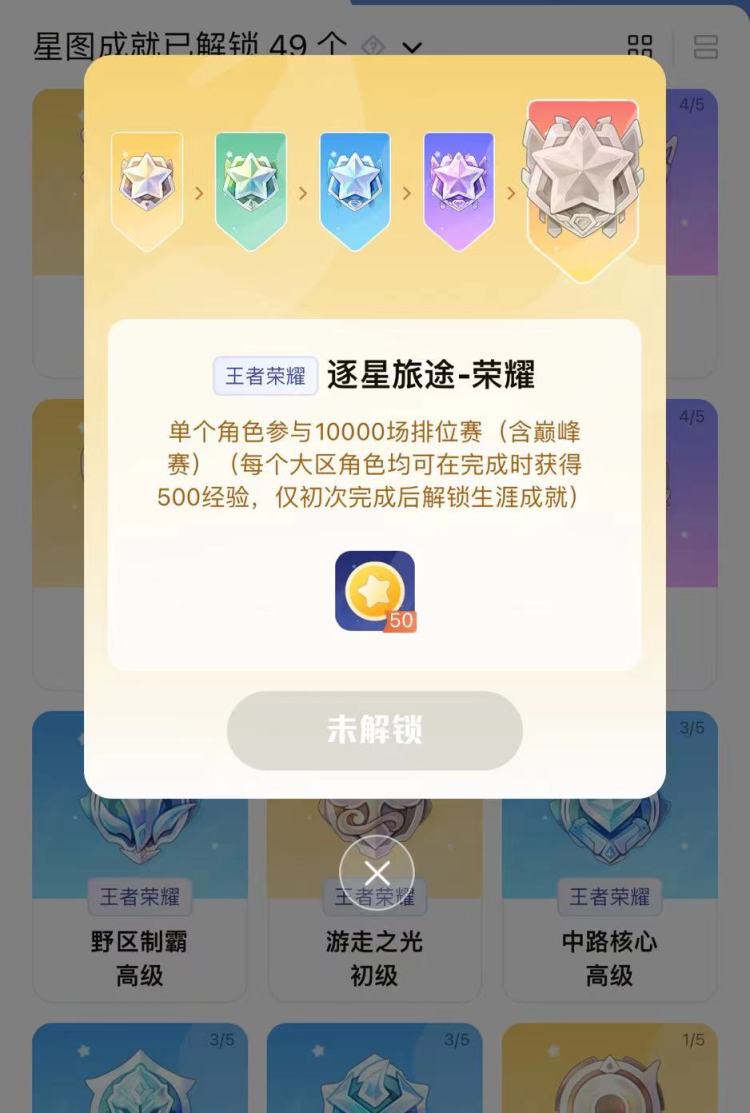Switch to grid view layout
This screenshot has height=1113, width=750.
pyautogui.click(x=641, y=45)
